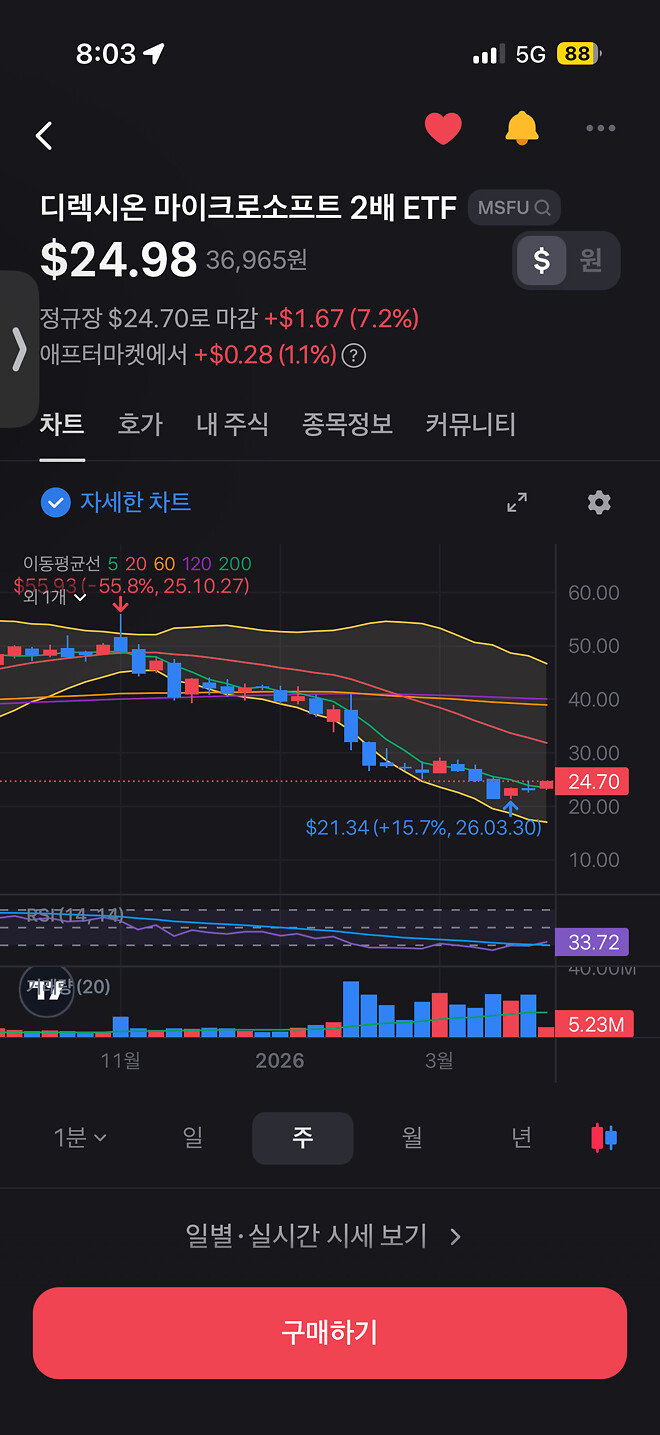This screenshot has height=1435, width=660.
Task: Expand the 외 1개 indicator list
Action: [55, 597]
